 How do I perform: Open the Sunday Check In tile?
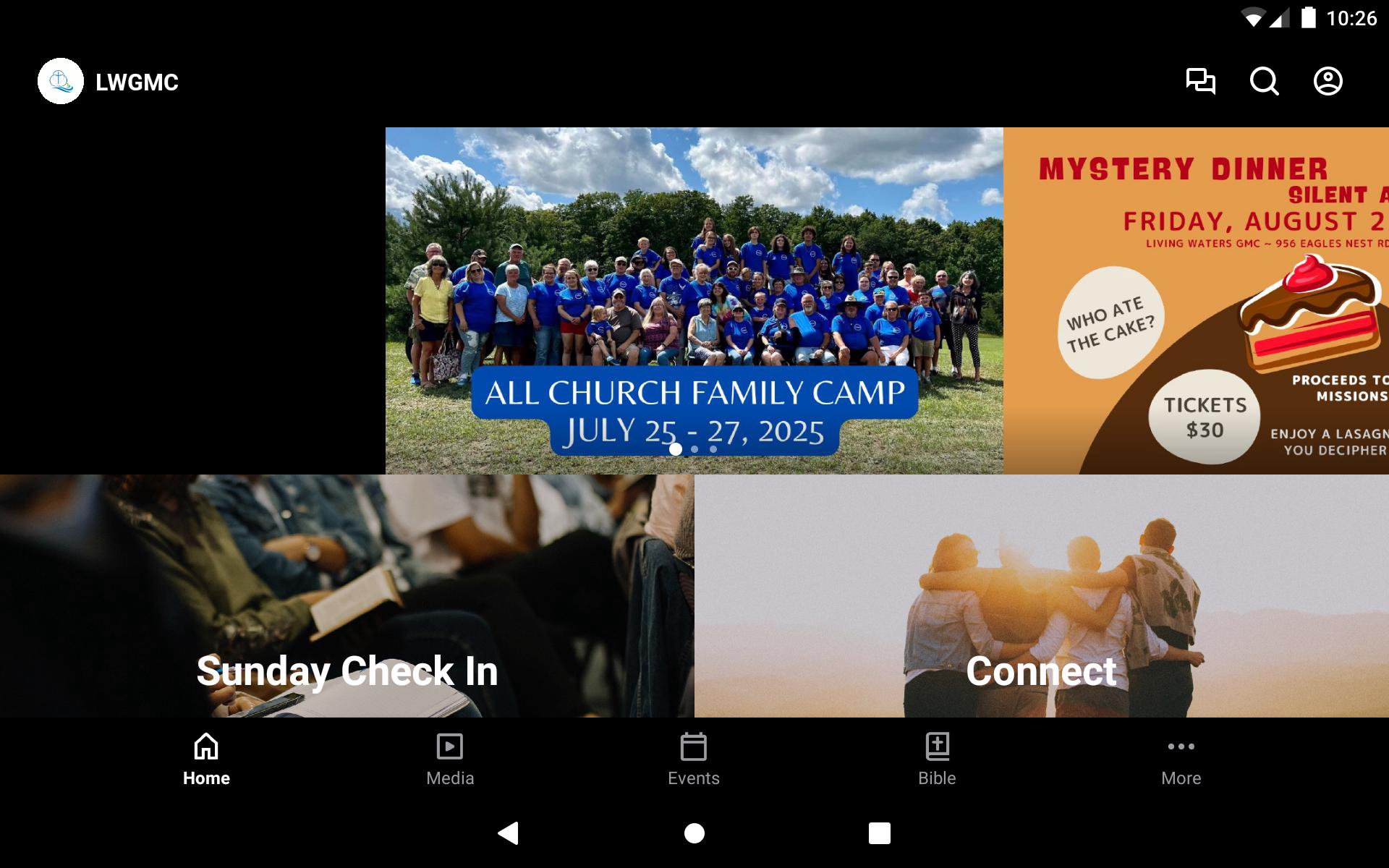tap(347, 595)
